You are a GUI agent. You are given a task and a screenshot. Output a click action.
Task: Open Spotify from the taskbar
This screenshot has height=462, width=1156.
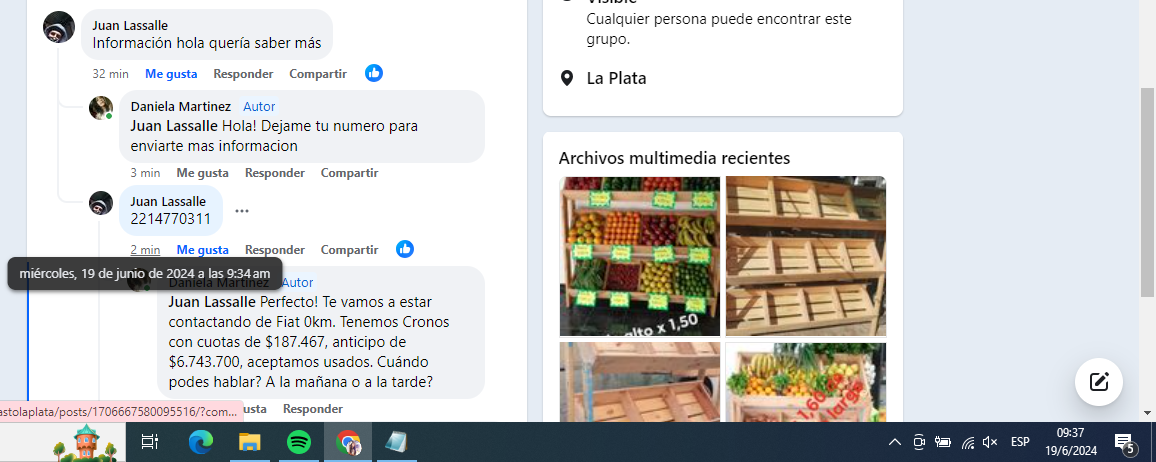point(298,441)
